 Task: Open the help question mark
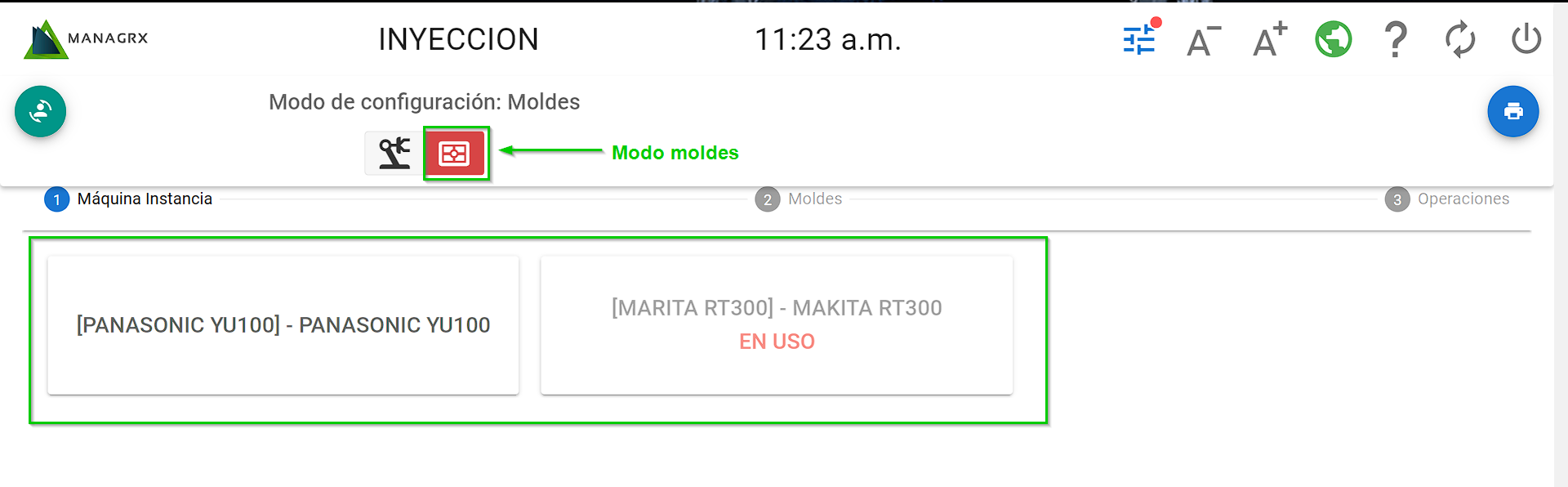coord(1396,39)
